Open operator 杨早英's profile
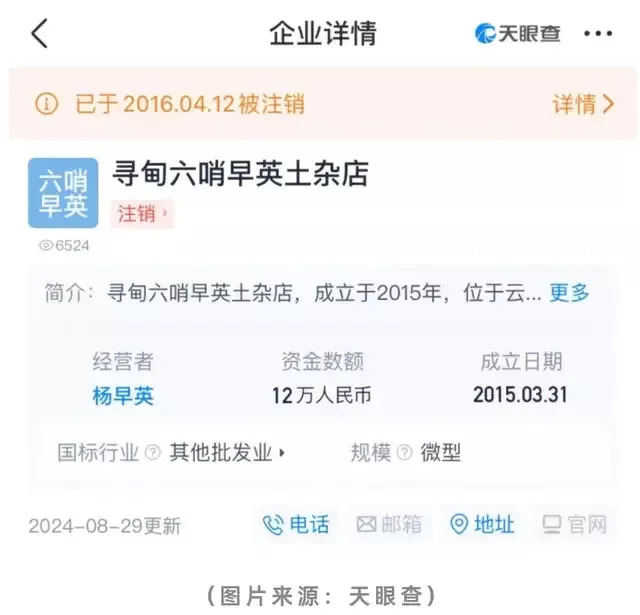 (x=123, y=395)
